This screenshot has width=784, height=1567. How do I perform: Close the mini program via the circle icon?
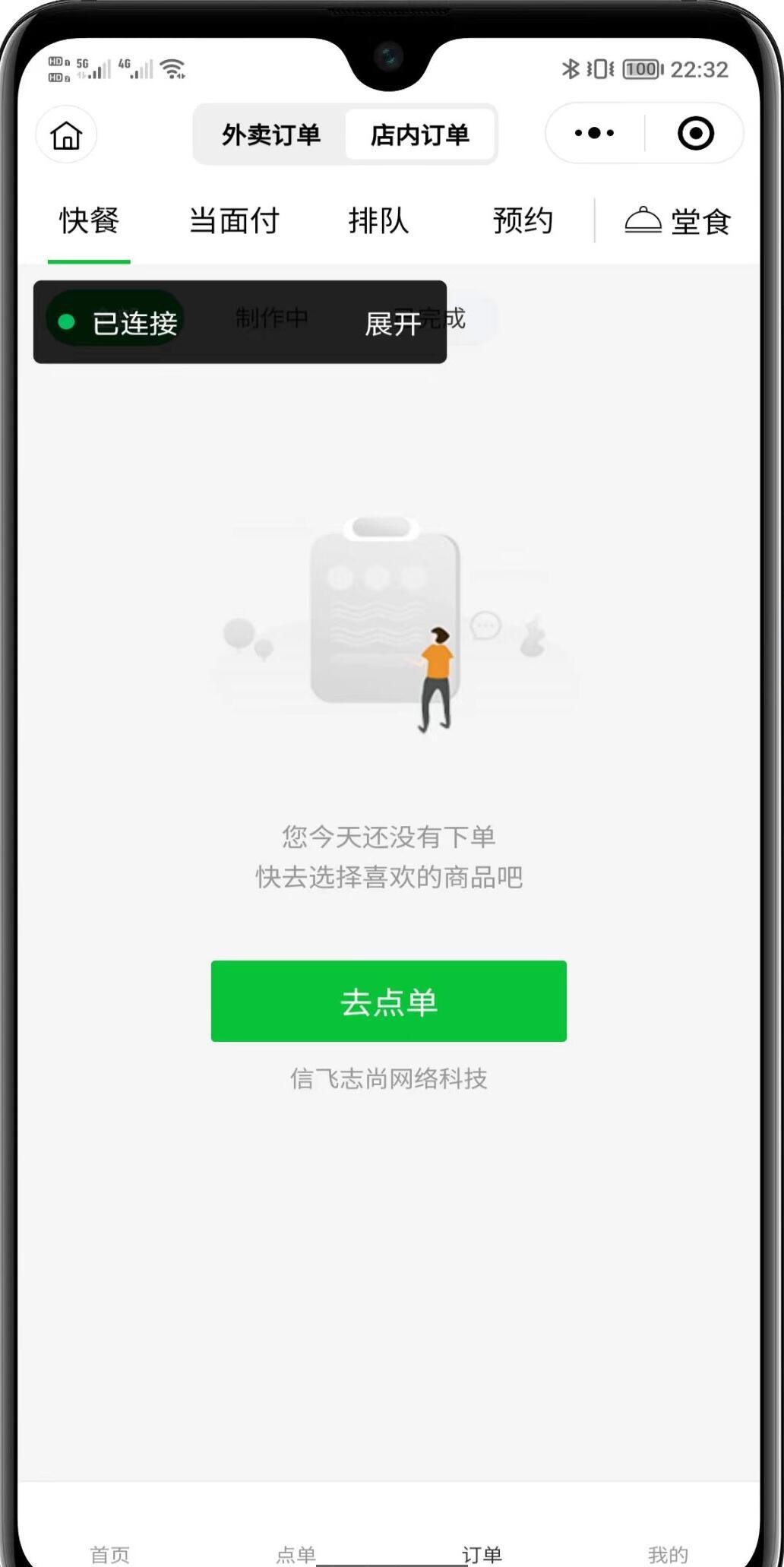click(695, 134)
